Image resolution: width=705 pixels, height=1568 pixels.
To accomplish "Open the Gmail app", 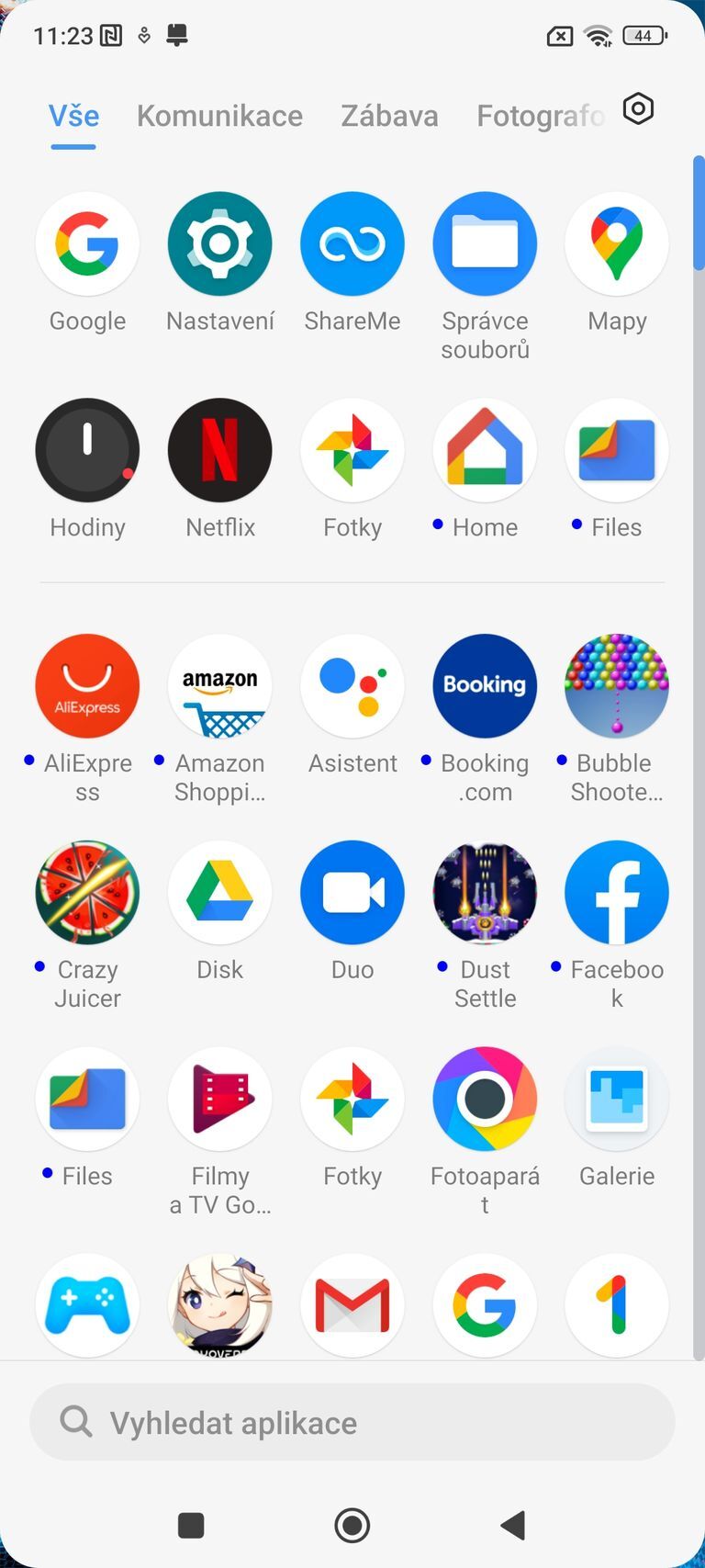I will (352, 1305).
